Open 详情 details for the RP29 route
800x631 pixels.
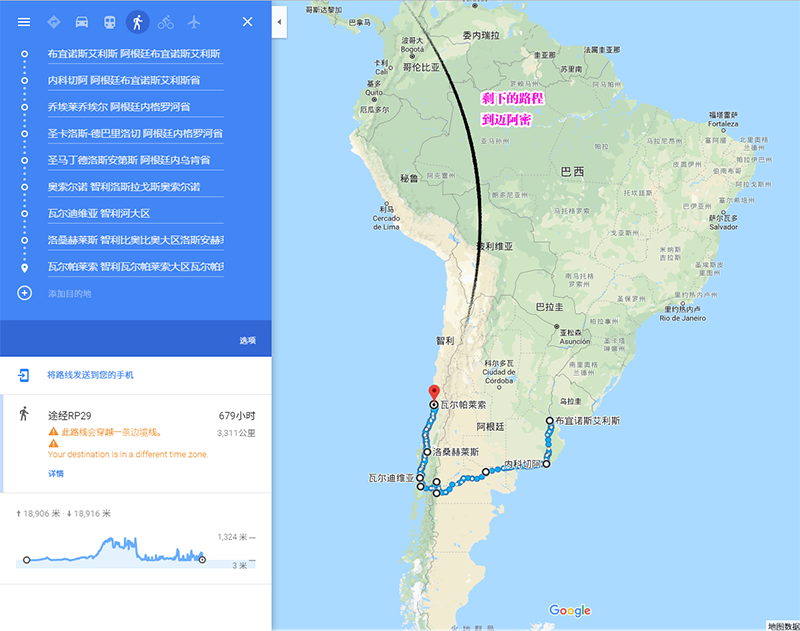pos(56,473)
